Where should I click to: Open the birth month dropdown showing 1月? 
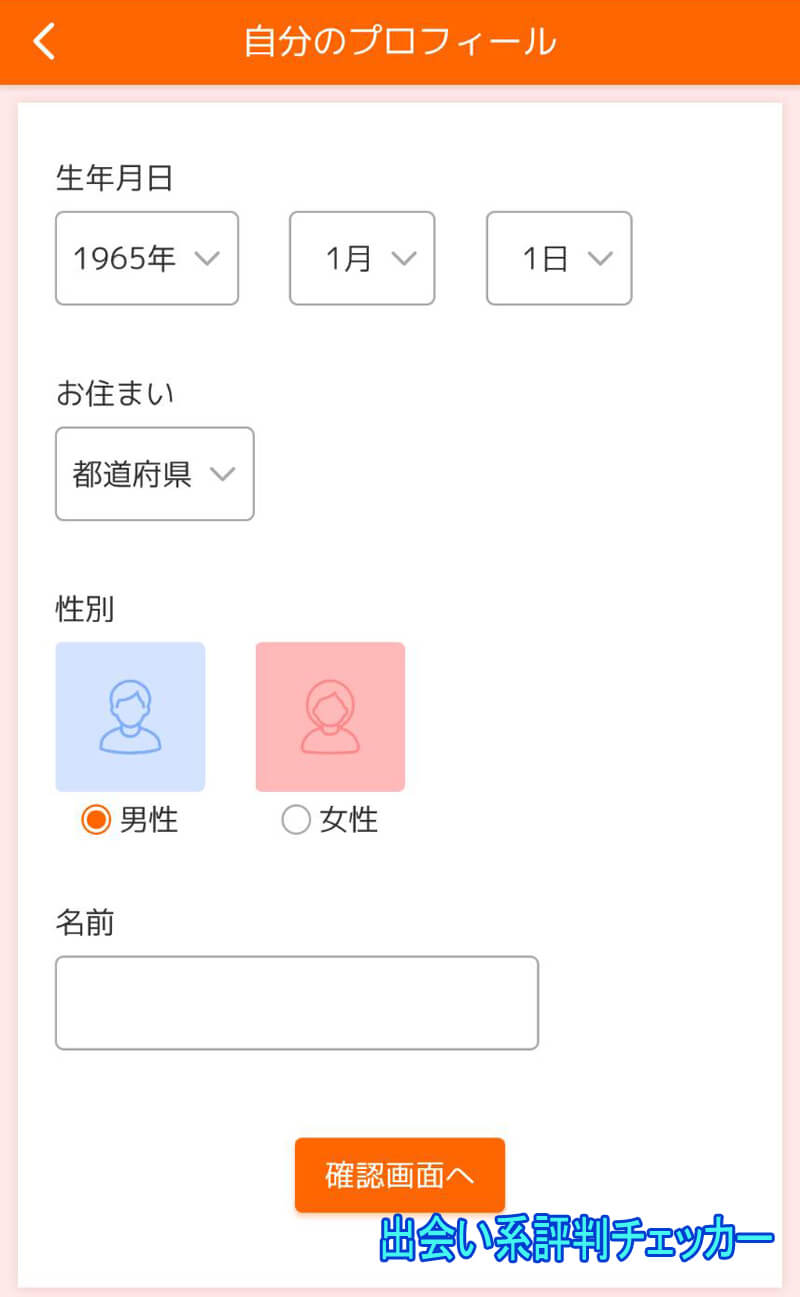[361, 258]
